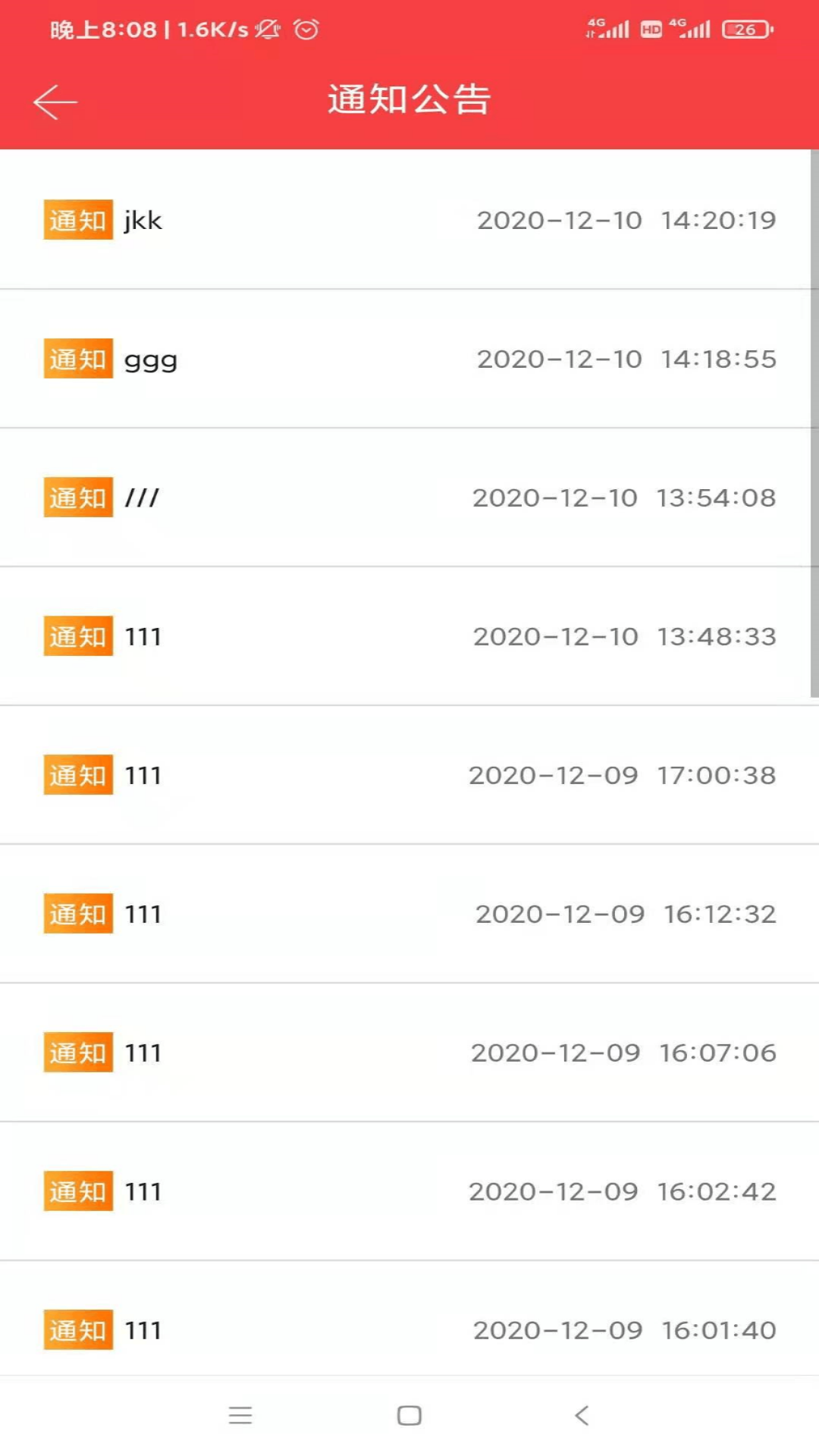The width and height of the screenshot is (819, 1456).
Task: Open the system recent apps menu
Action: [x=240, y=1415]
